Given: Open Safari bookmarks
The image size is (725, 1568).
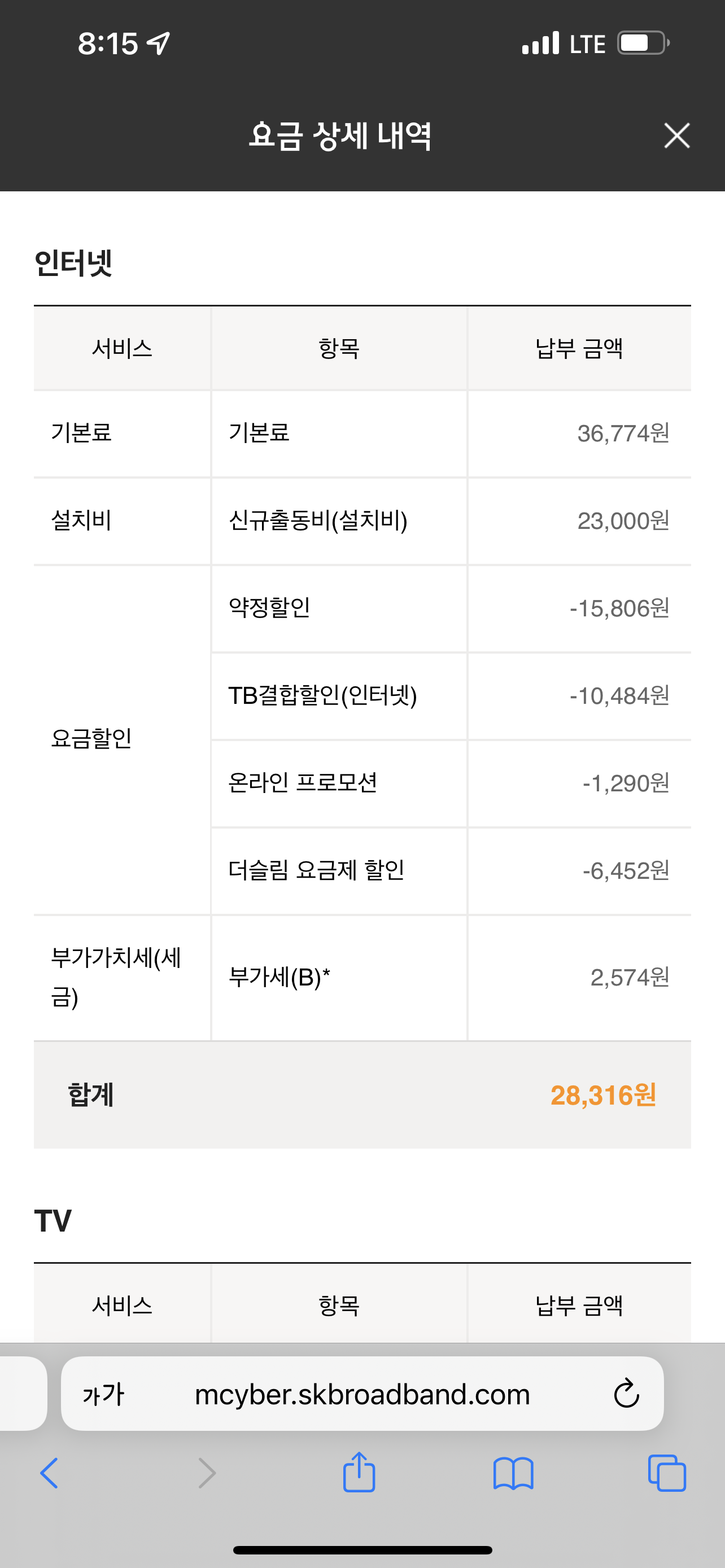Looking at the screenshot, I should tap(513, 1474).
